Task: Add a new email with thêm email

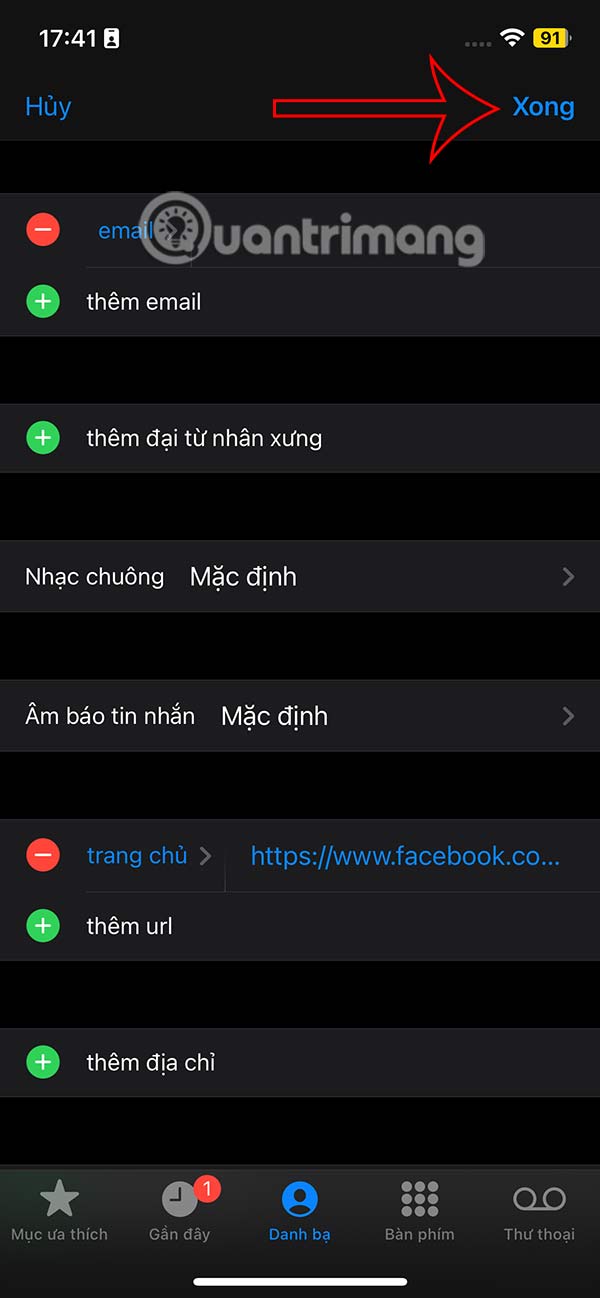Action: [143, 302]
